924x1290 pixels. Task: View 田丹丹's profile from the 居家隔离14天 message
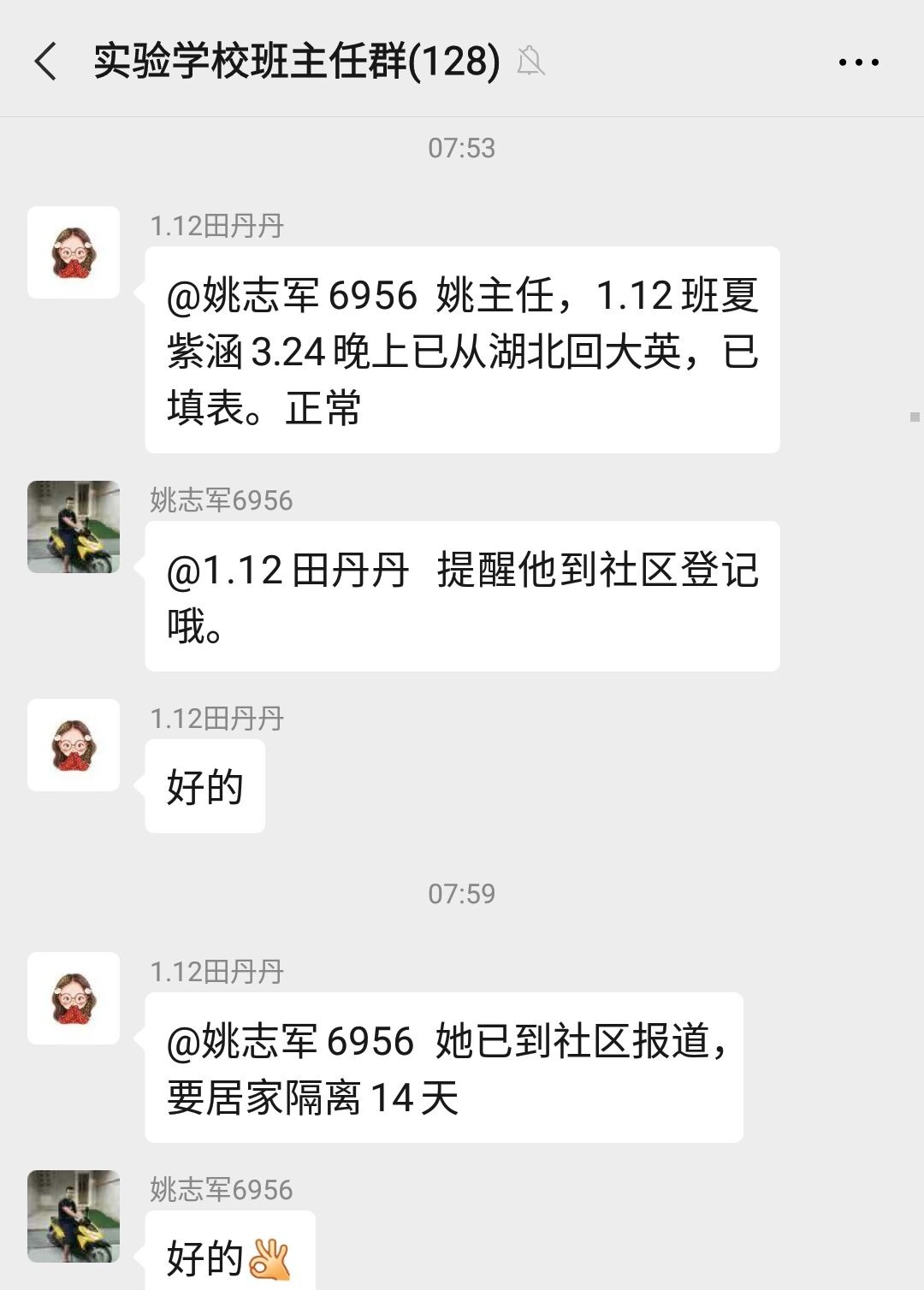74,998
